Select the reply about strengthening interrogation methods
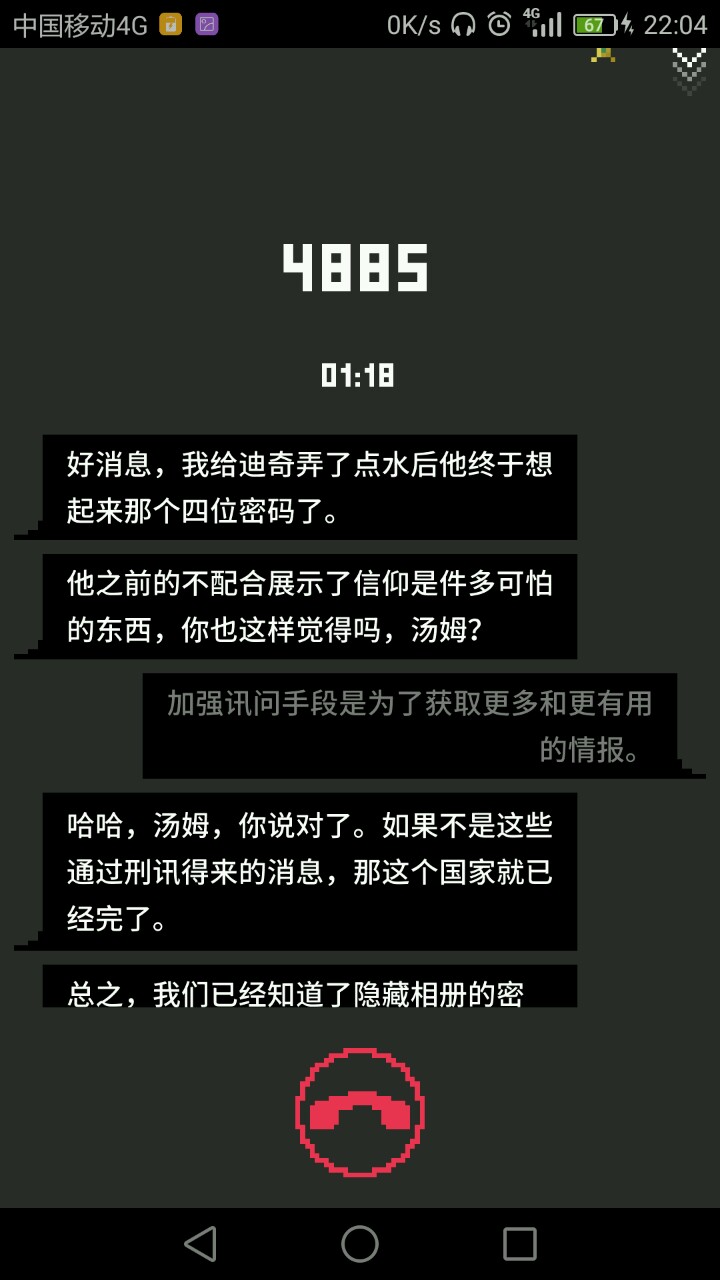720x1280 pixels. (410, 726)
